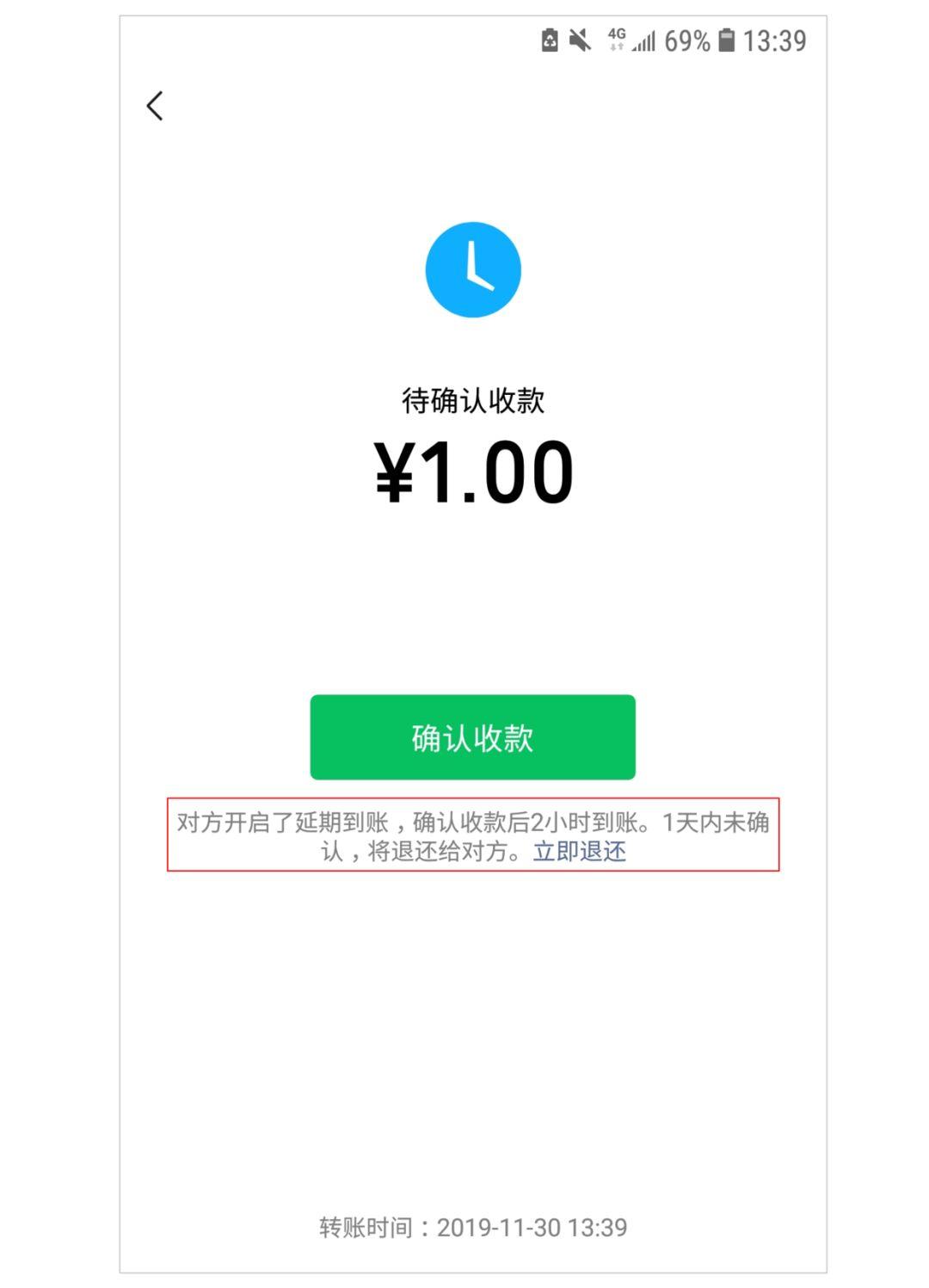Tap the 立即退还 link
The width and height of the screenshot is (929, 1288).
(579, 852)
